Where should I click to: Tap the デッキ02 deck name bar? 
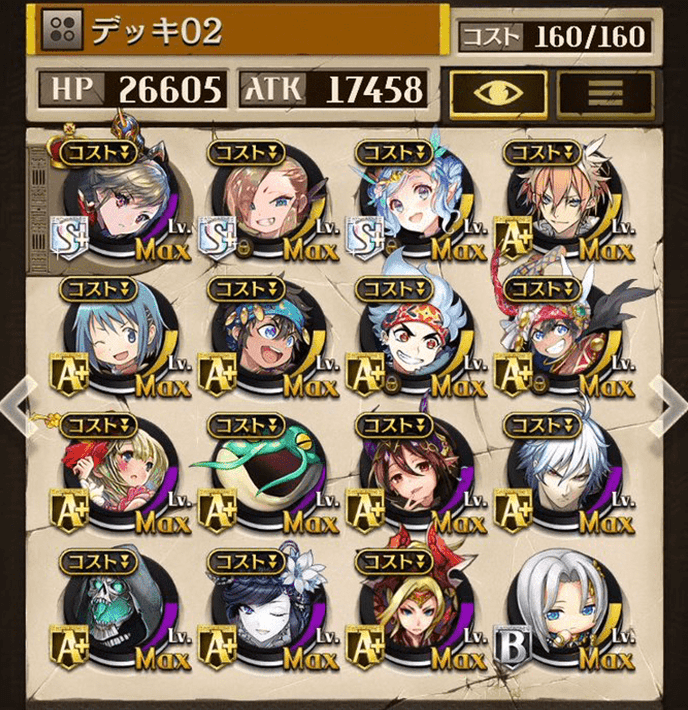click(240, 32)
